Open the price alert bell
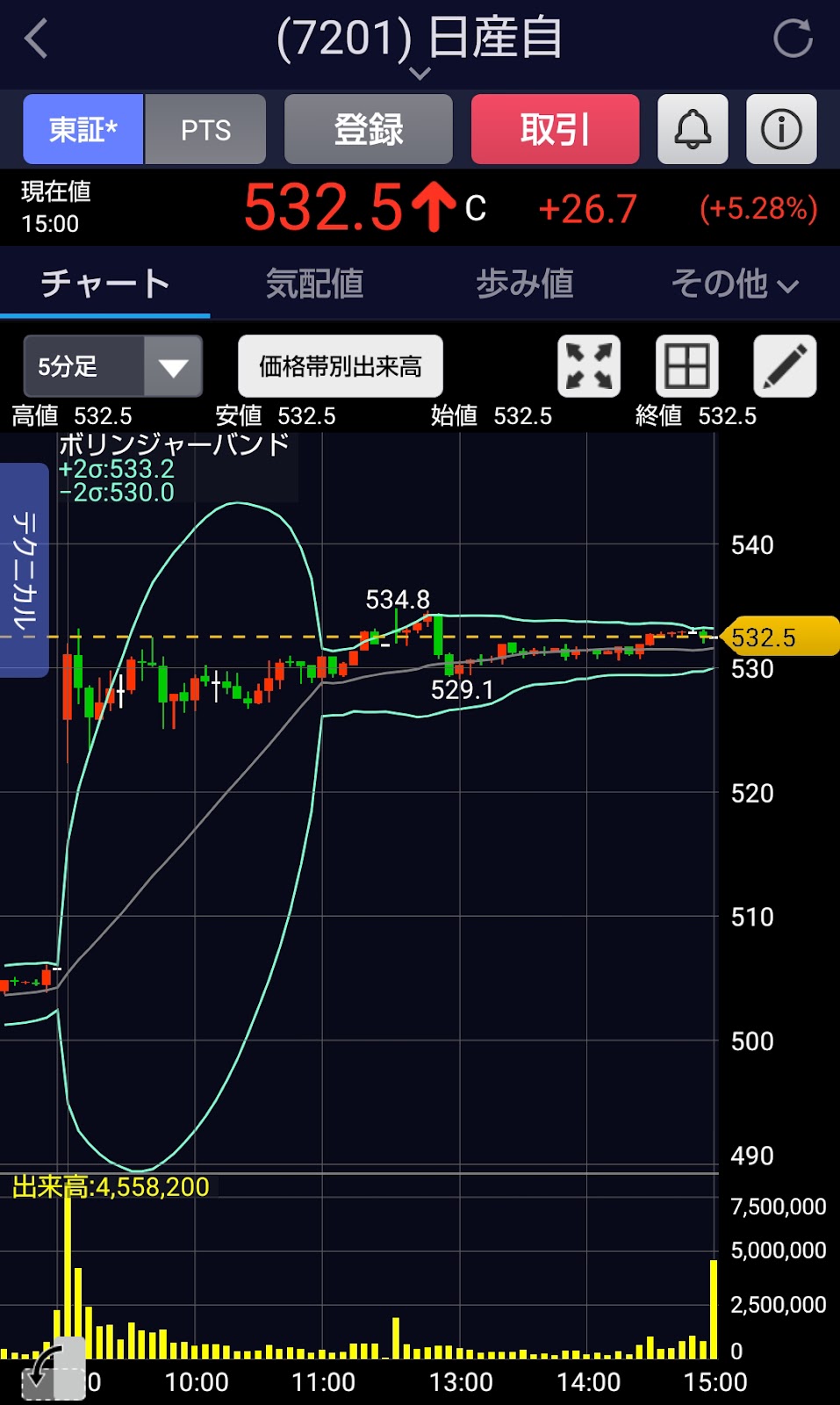This screenshot has width=840, height=1405. click(x=693, y=130)
